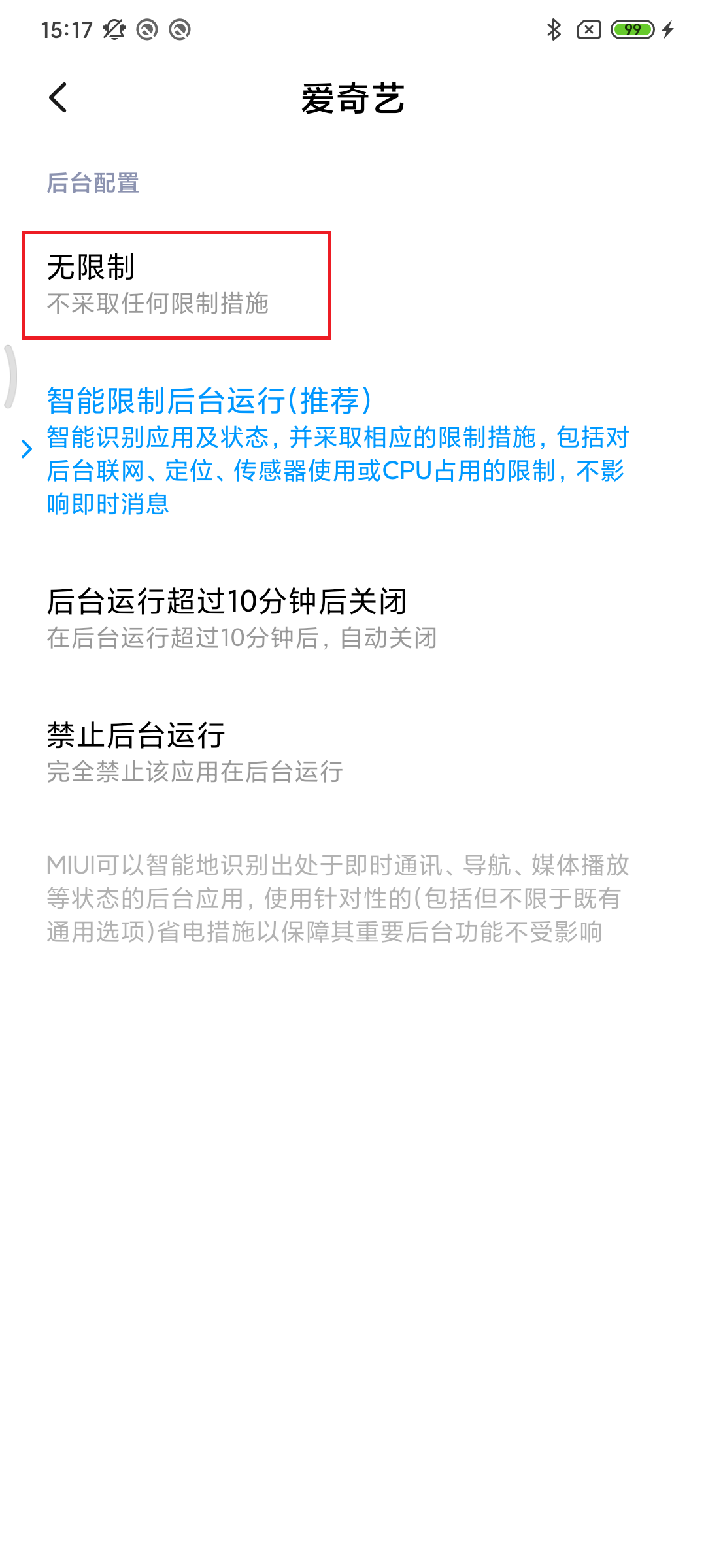Open the 无限制 highlighted selection box
The width and height of the screenshot is (706, 1568).
click(175, 284)
